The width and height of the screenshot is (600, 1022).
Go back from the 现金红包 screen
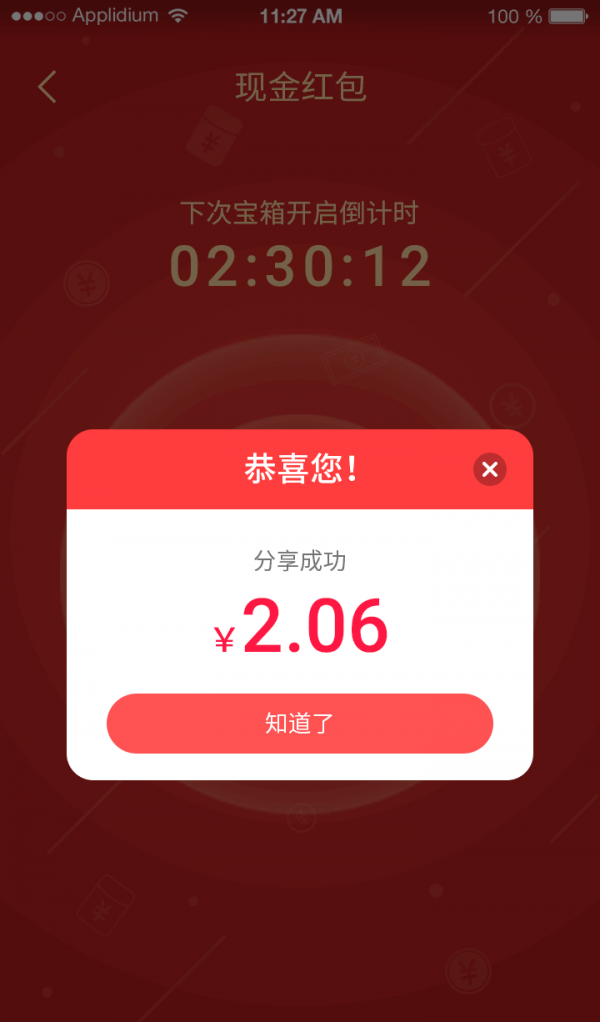tap(47, 87)
